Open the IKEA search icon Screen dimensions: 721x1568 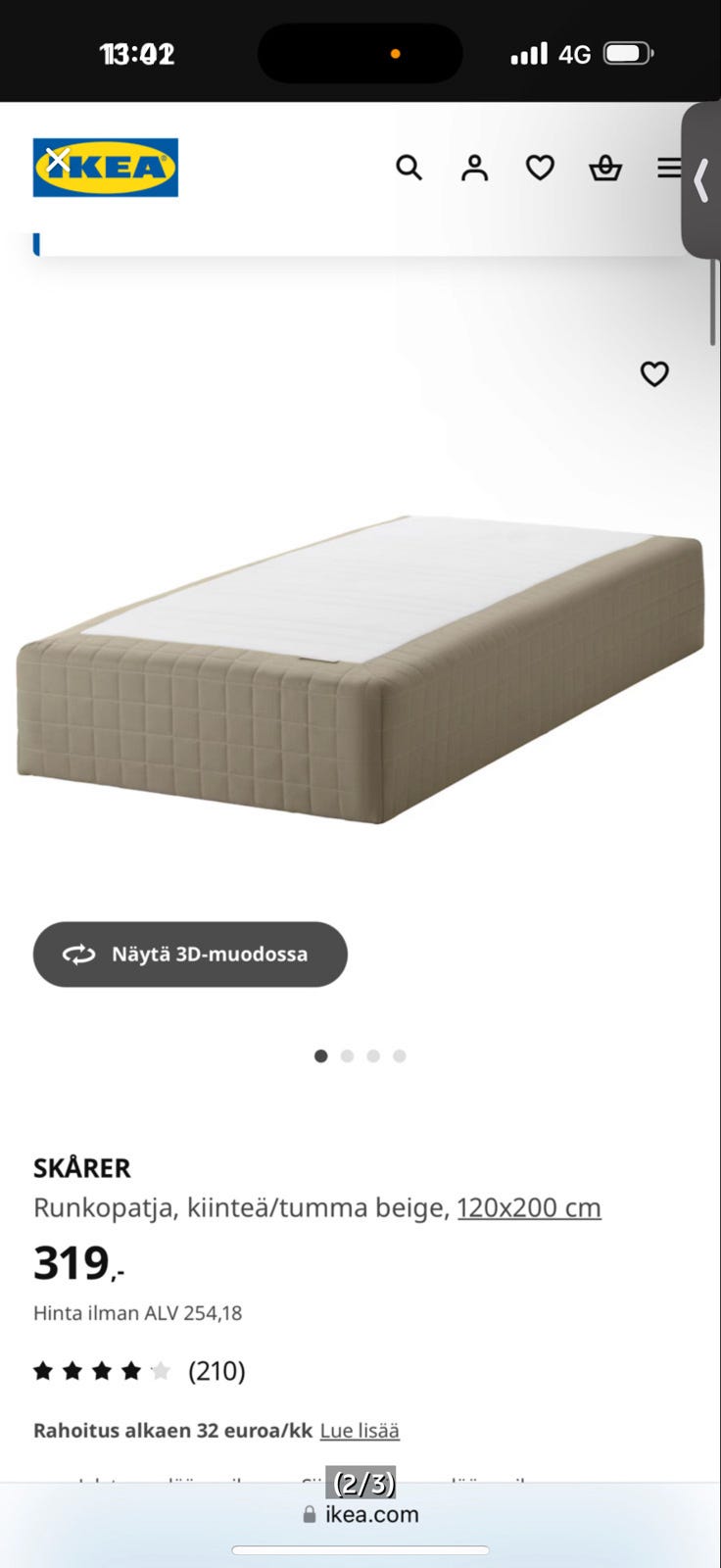point(409,168)
